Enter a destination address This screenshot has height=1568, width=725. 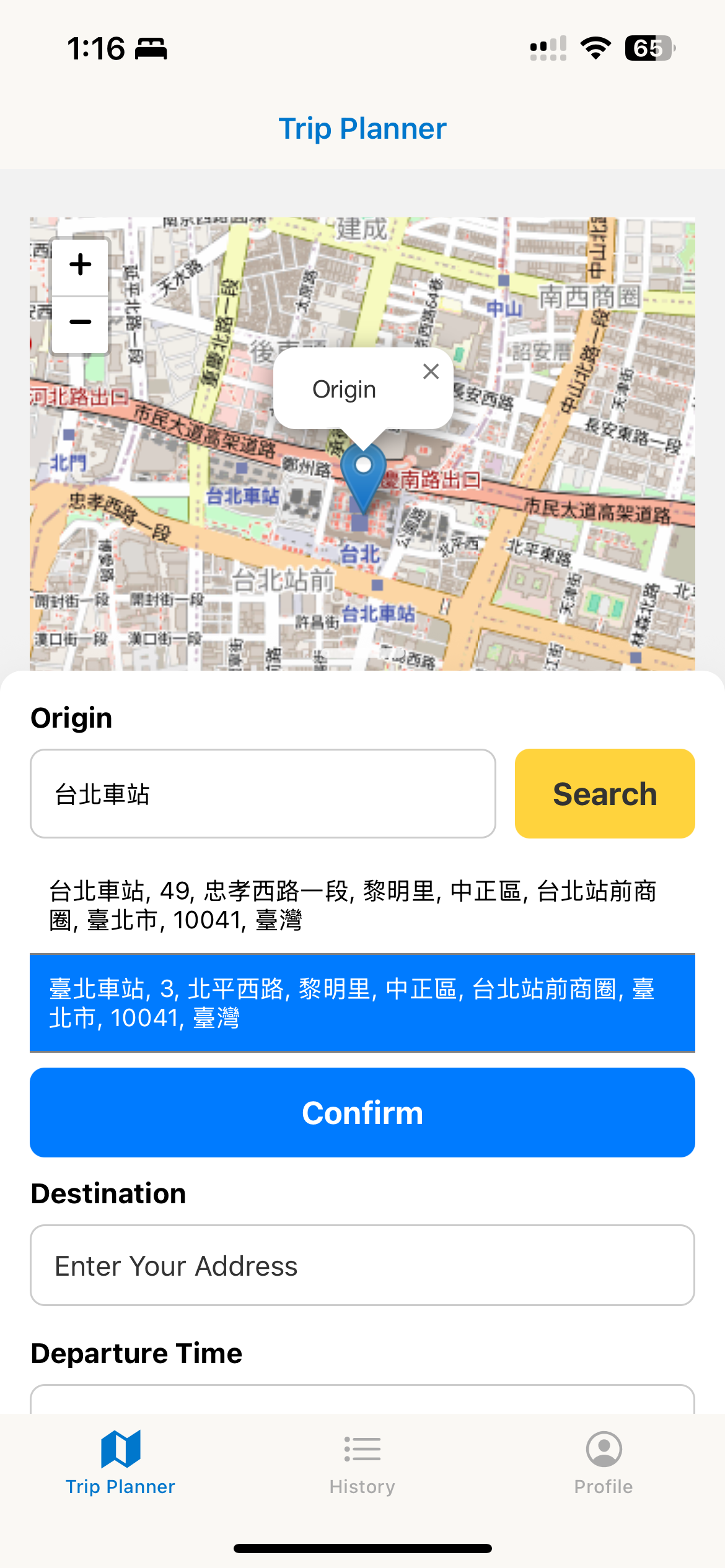pos(362,1266)
